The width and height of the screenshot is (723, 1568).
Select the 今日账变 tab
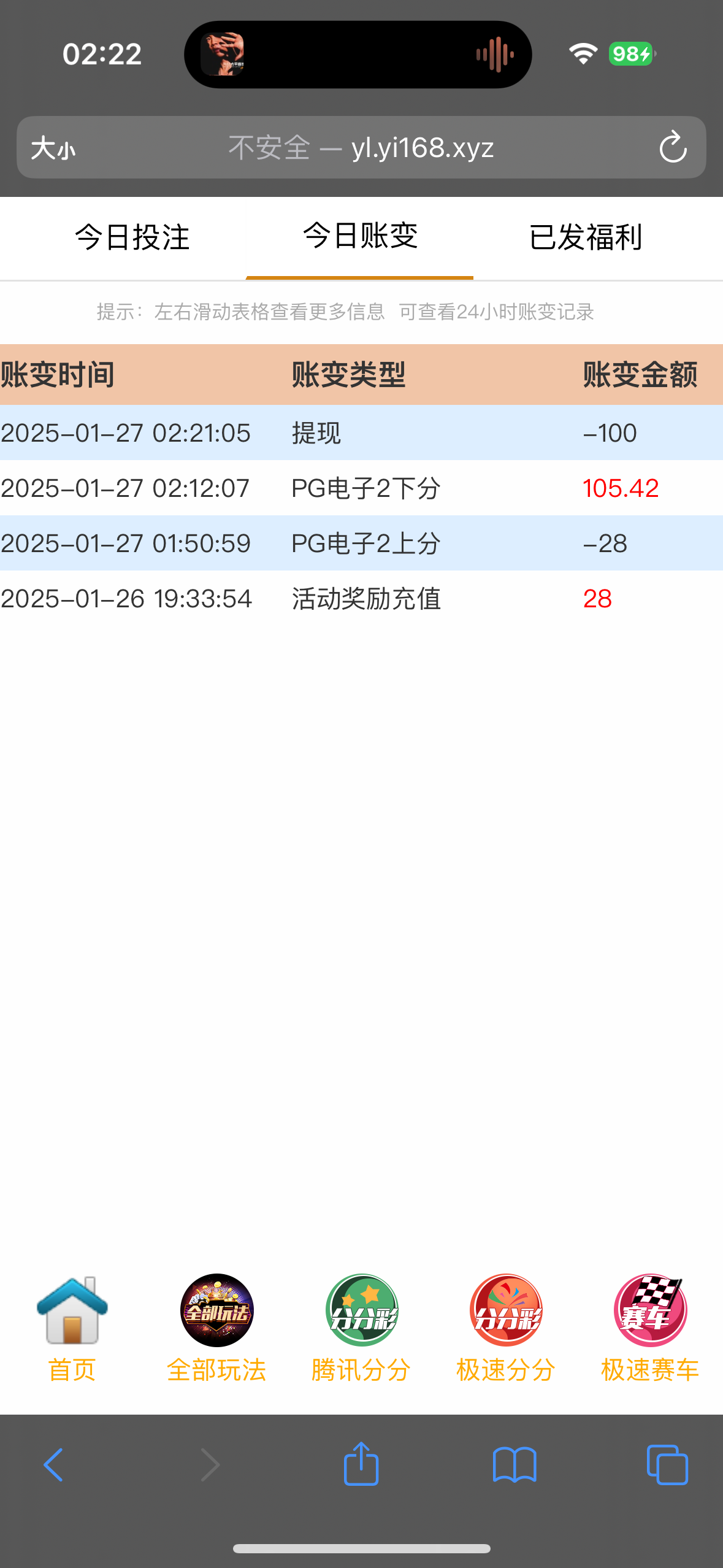[x=360, y=237]
